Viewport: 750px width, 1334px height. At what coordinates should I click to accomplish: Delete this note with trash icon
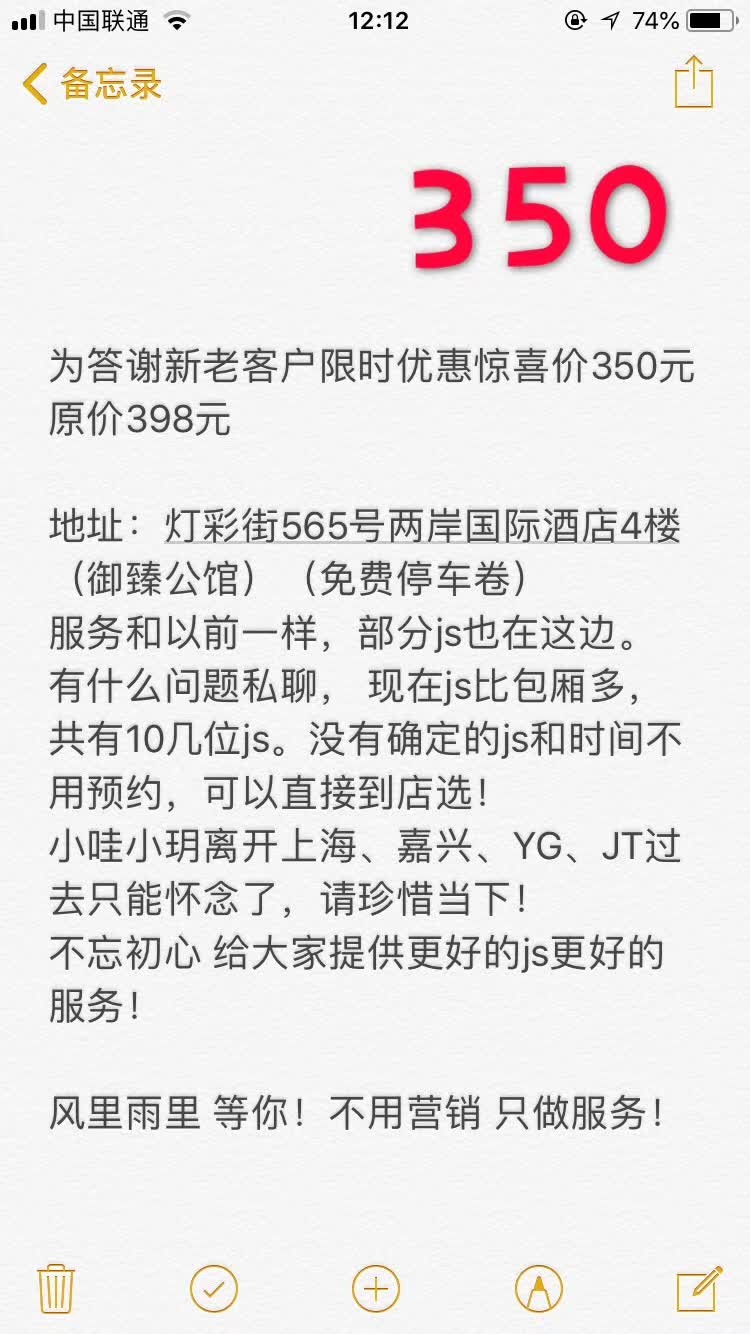pyautogui.click(x=55, y=1288)
